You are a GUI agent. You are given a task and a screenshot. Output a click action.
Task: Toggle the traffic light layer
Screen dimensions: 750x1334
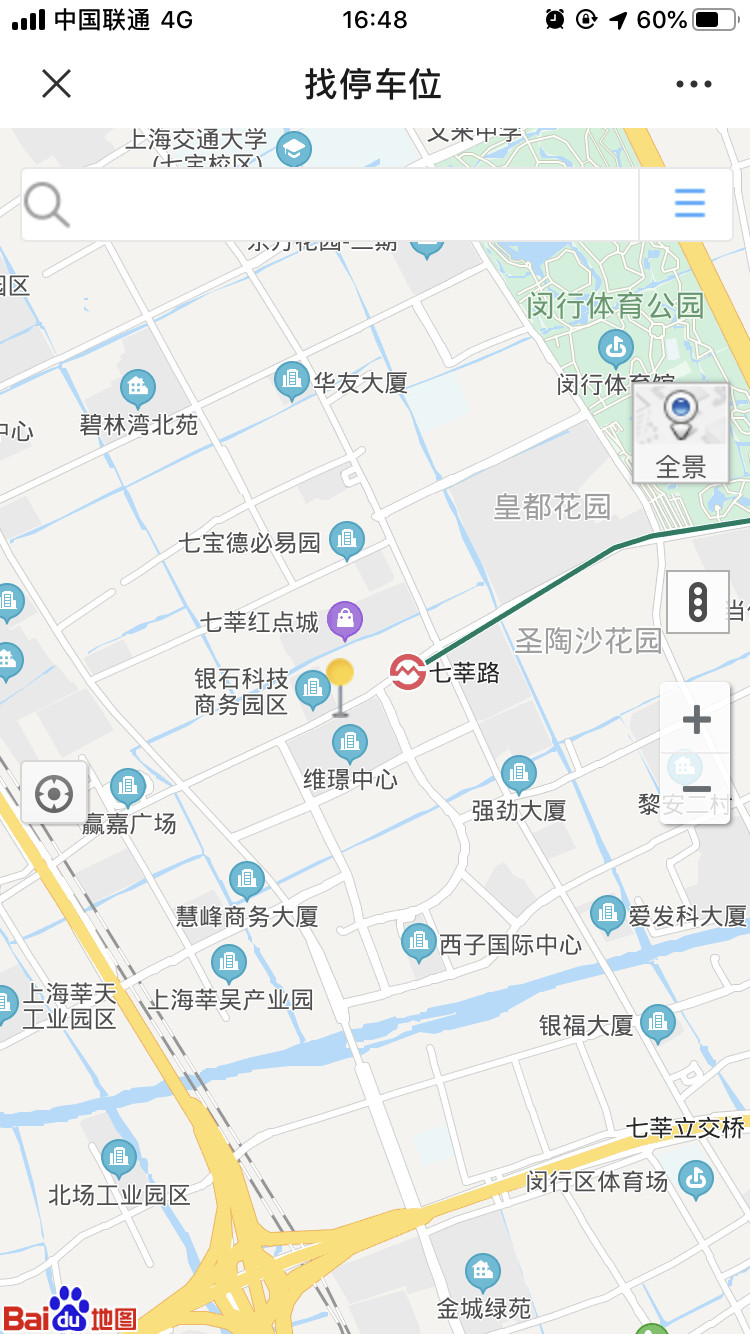tap(698, 602)
